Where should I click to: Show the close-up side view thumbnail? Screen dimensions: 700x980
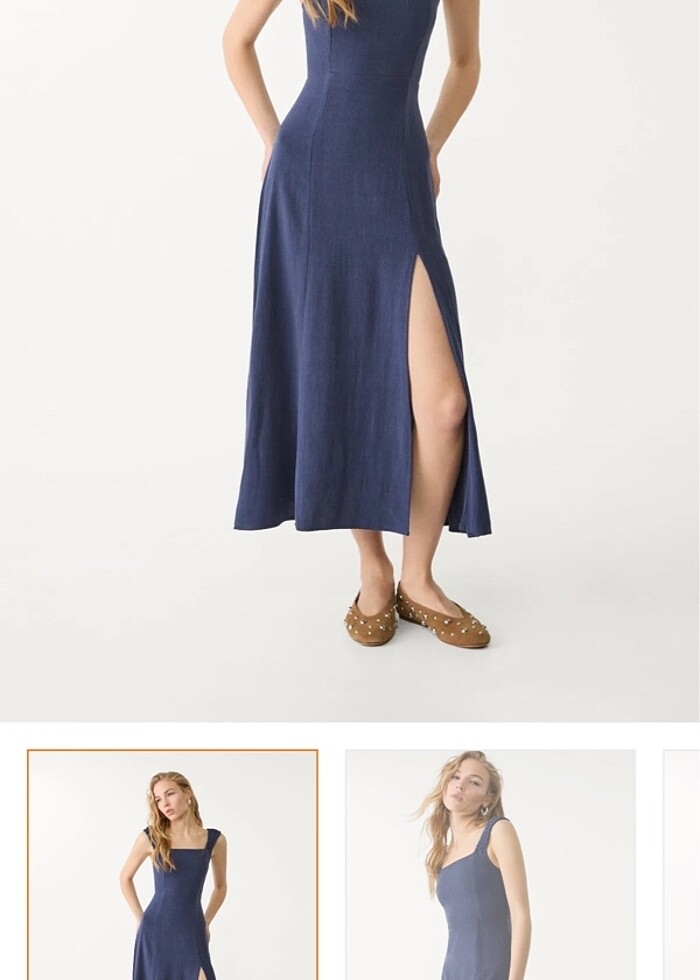click(490, 865)
